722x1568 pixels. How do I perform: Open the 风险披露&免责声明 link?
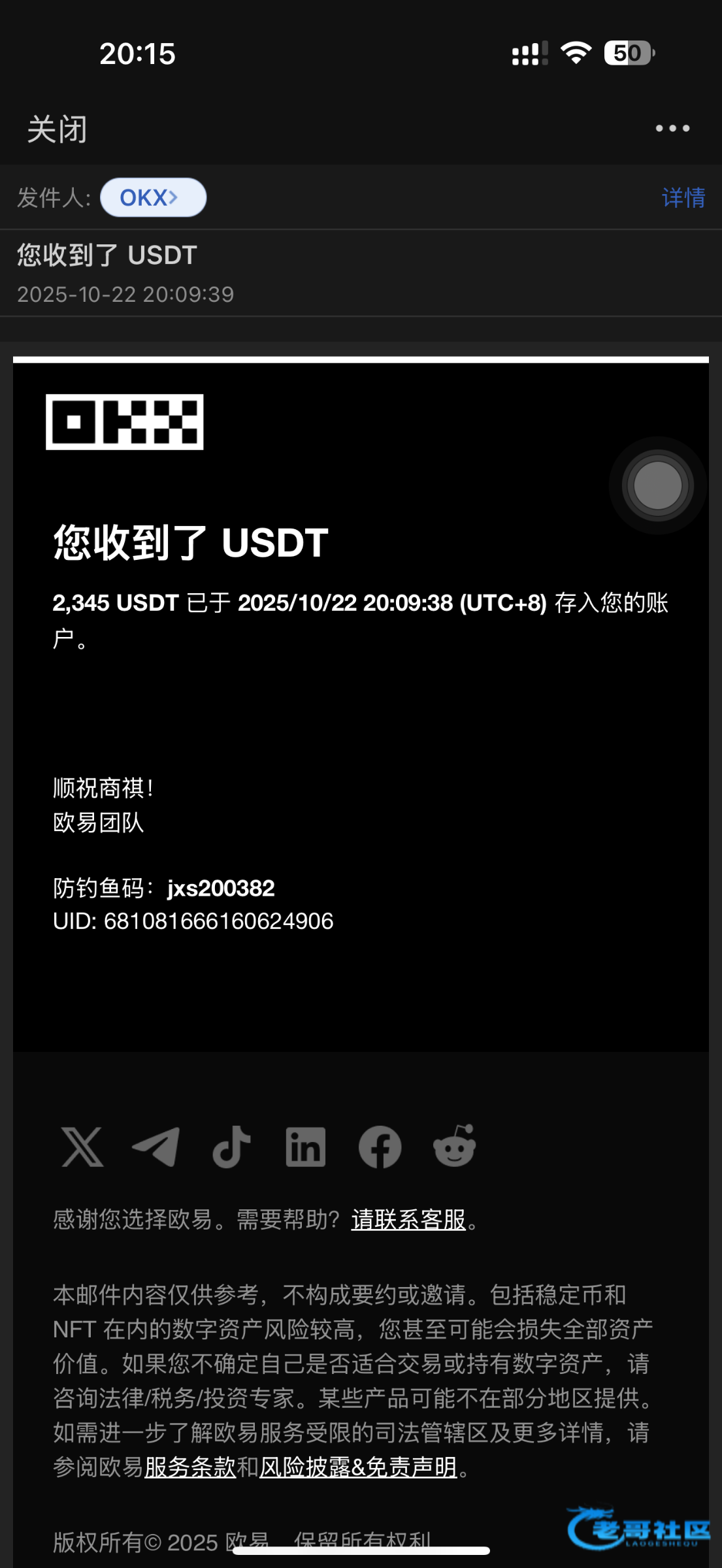pos(358,1467)
